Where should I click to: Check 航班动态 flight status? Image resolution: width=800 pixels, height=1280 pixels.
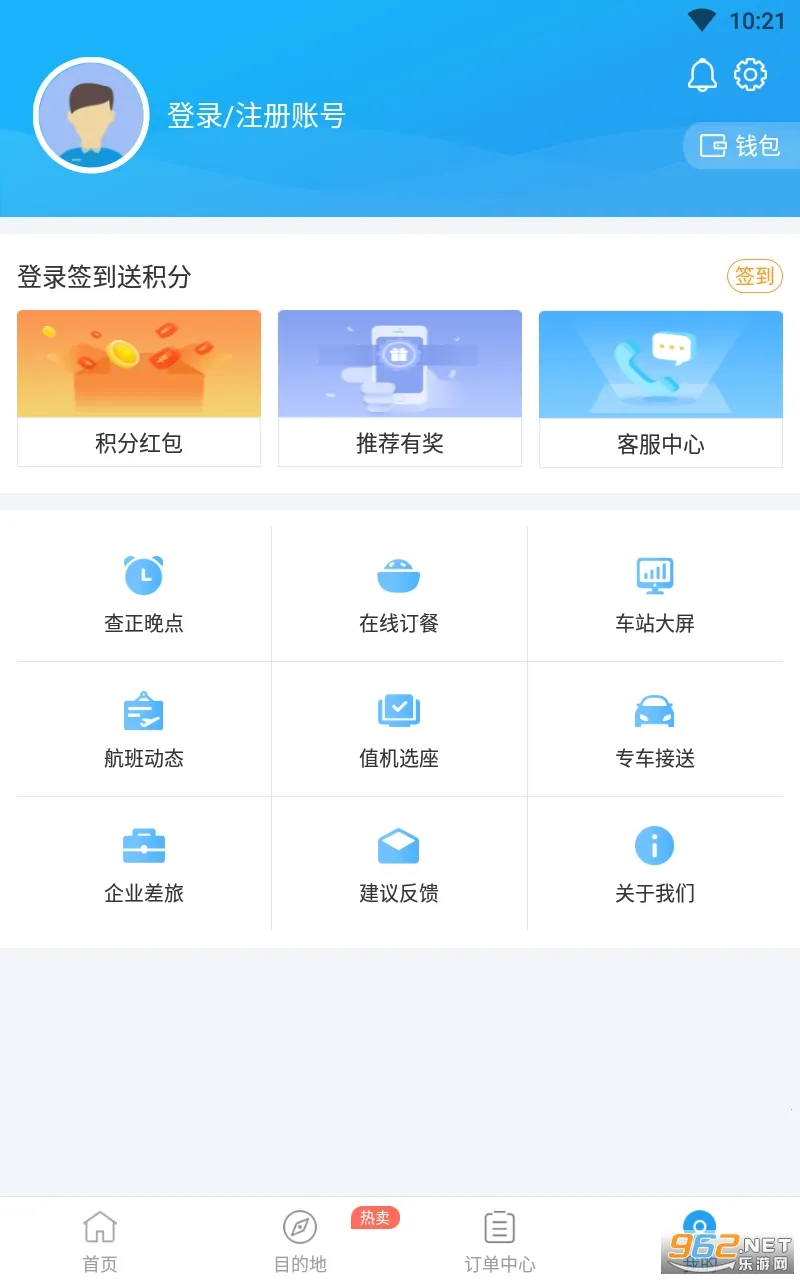(144, 730)
